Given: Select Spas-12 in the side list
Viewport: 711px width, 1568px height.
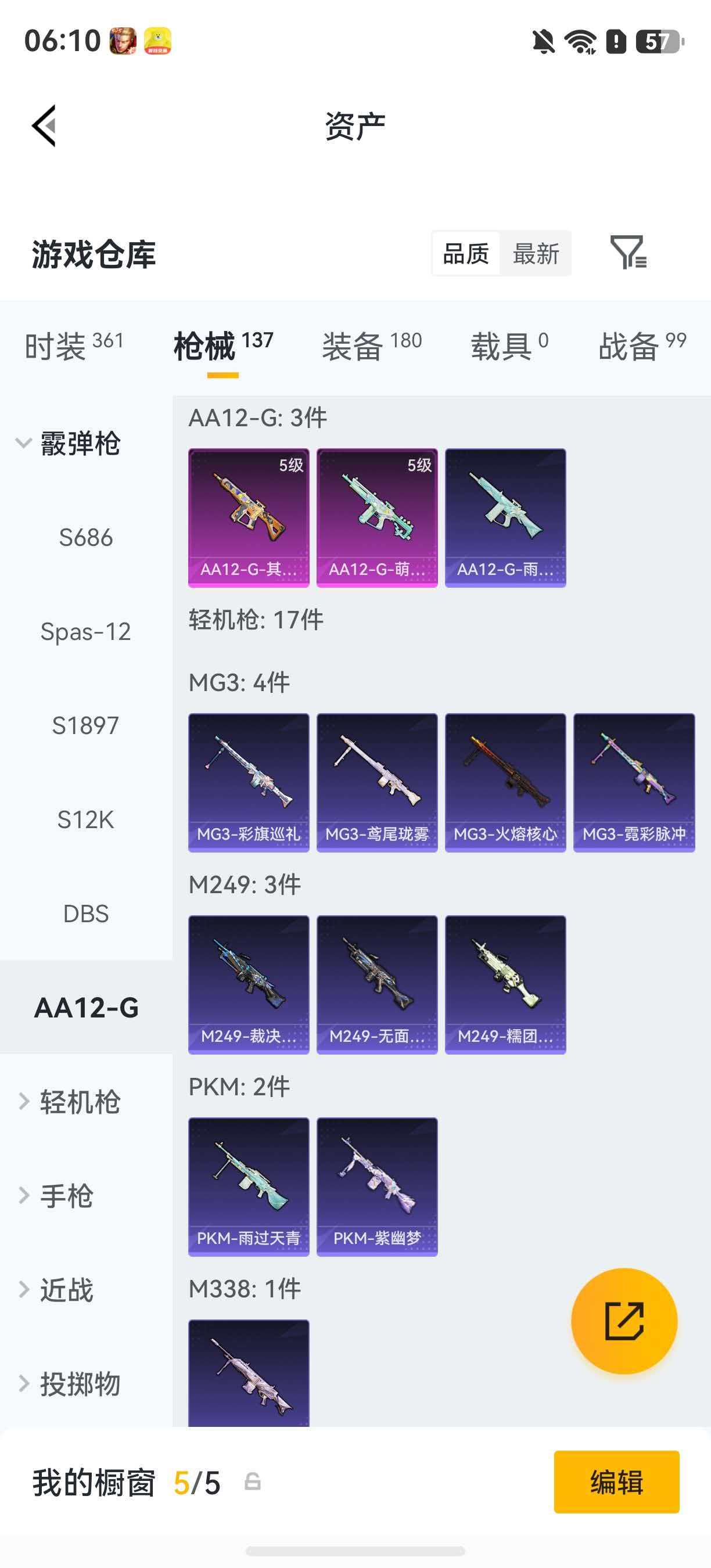Looking at the screenshot, I should pos(86,631).
